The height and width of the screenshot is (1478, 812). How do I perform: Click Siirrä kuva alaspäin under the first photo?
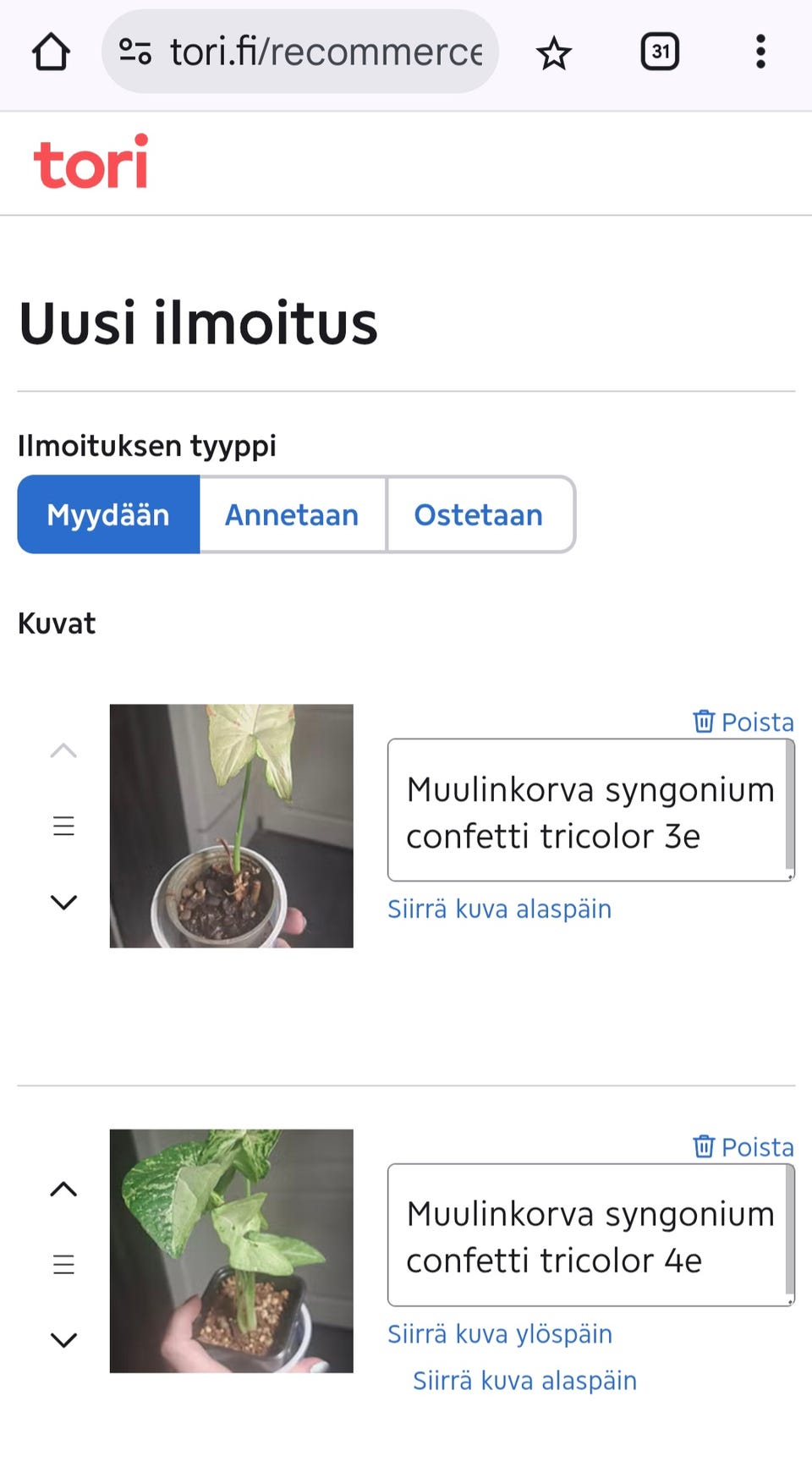click(499, 909)
